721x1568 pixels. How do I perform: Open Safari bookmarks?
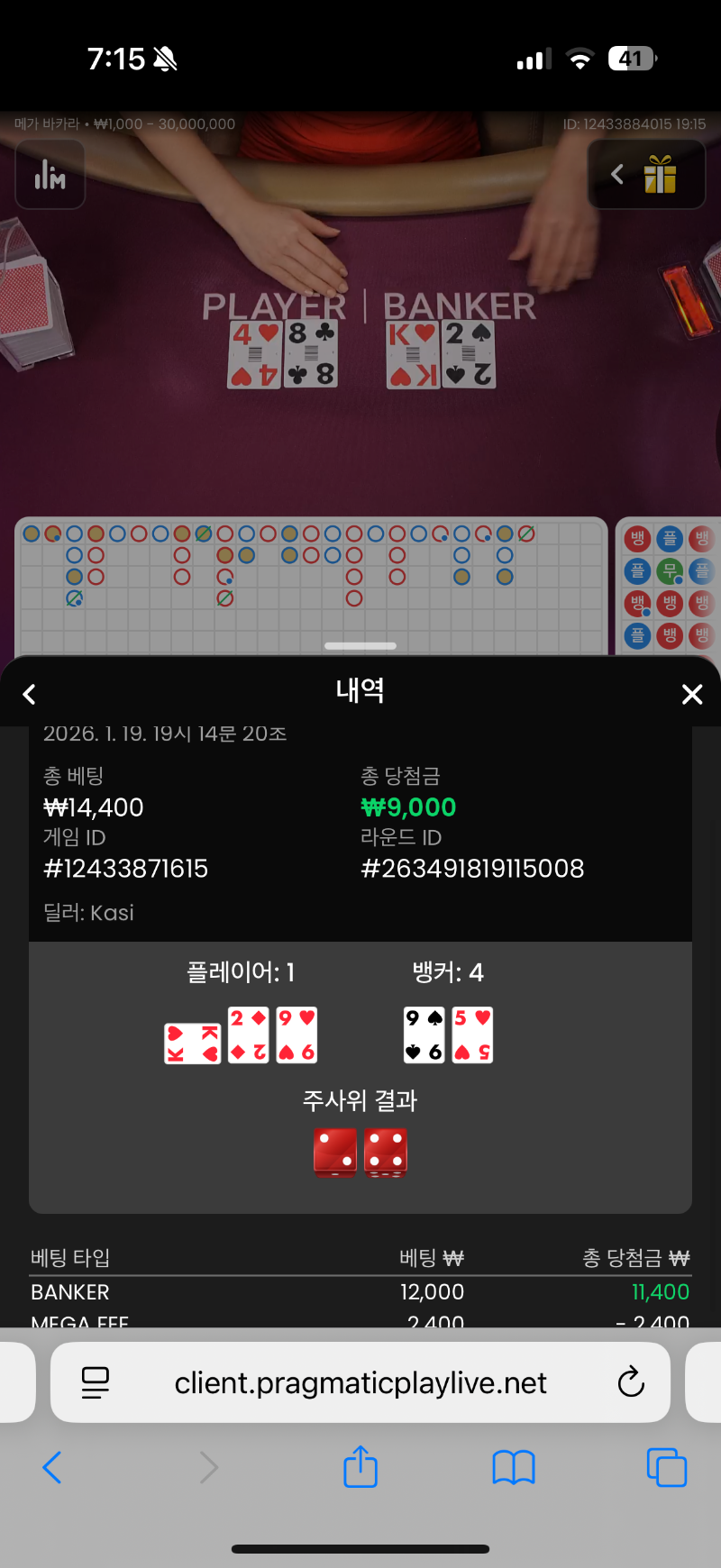(x=514, y=1468)
